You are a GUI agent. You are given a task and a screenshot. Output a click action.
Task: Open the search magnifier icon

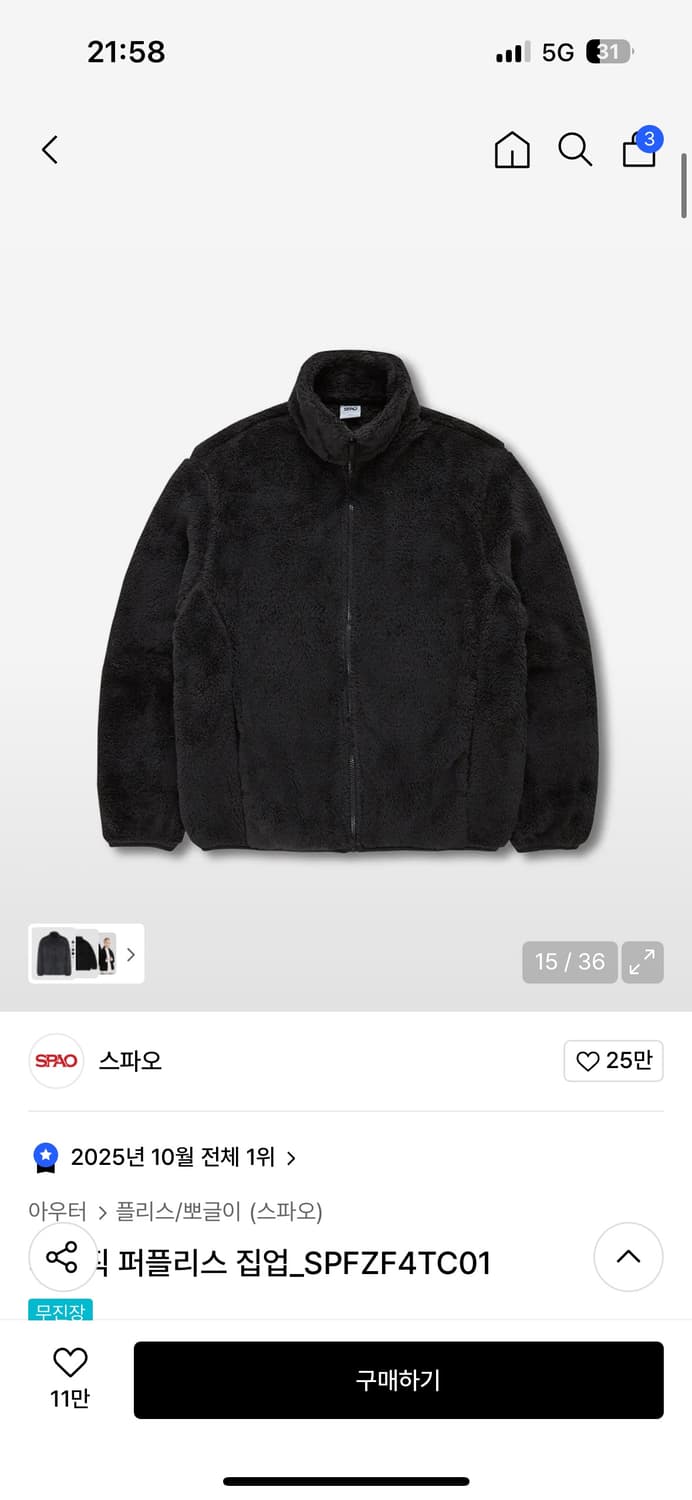575,150
